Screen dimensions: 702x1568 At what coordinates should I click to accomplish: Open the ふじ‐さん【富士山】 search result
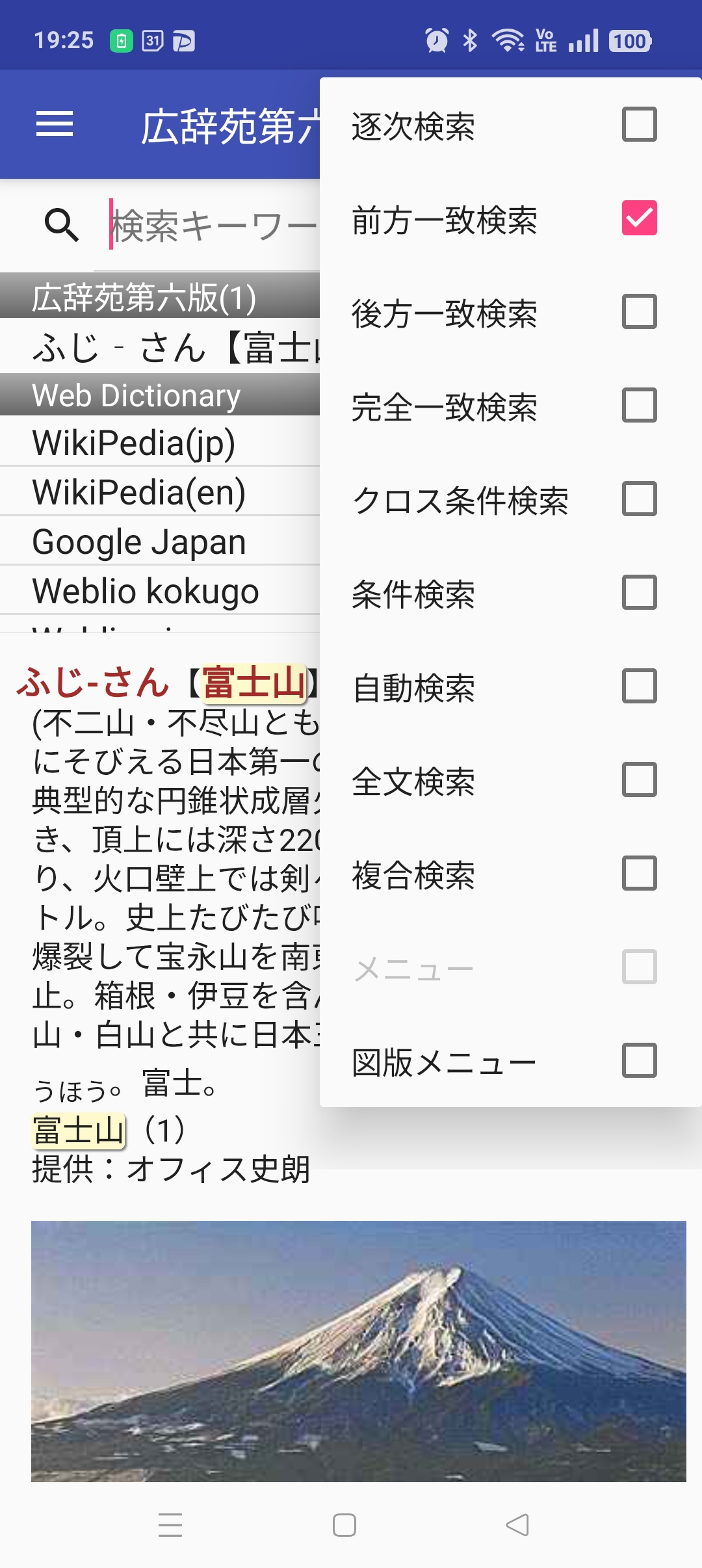tap(160, 346)
